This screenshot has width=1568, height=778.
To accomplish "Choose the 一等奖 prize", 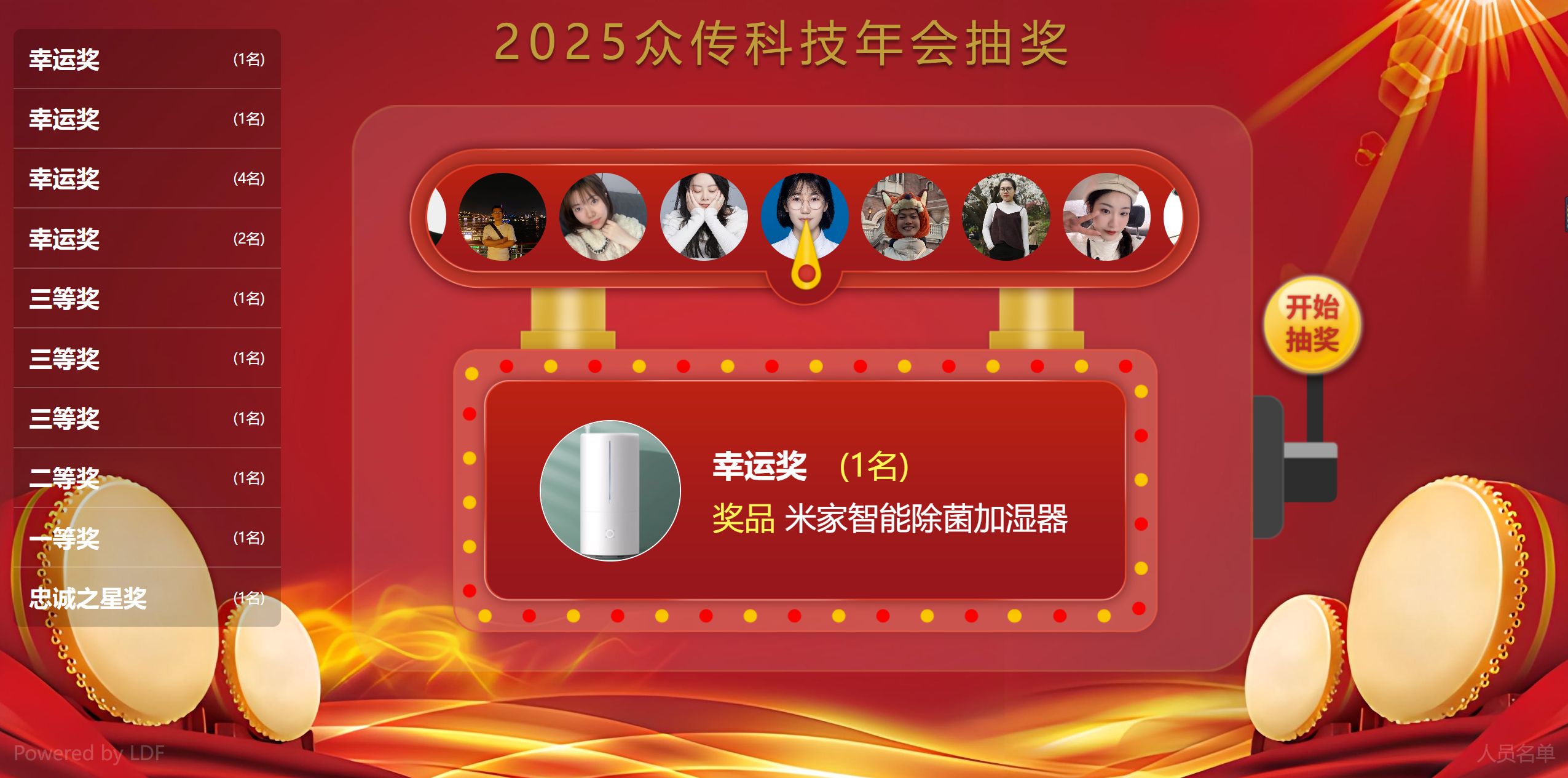I will pos(147,538).
